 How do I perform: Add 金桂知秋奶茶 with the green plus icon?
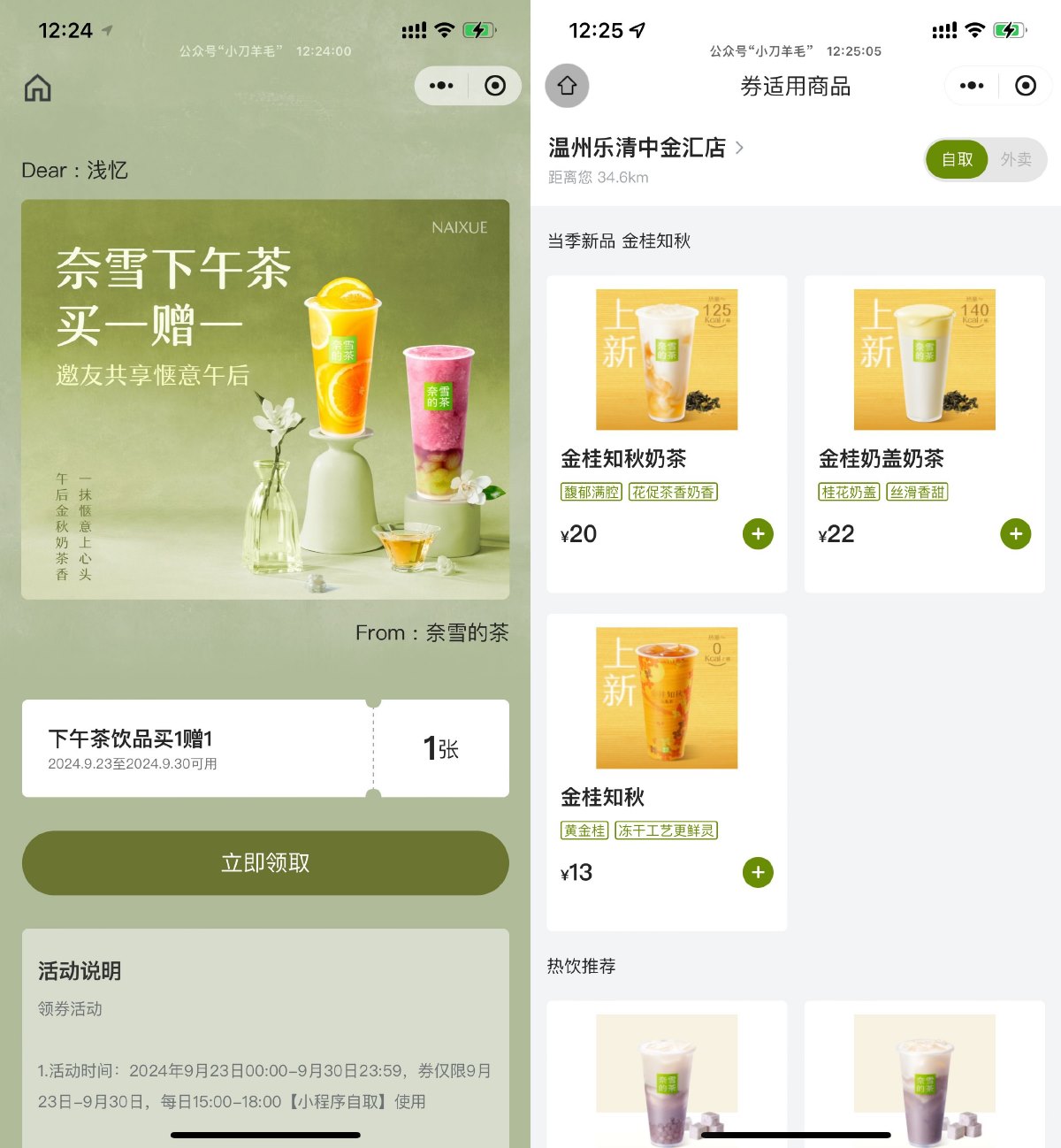click(758, 534)
